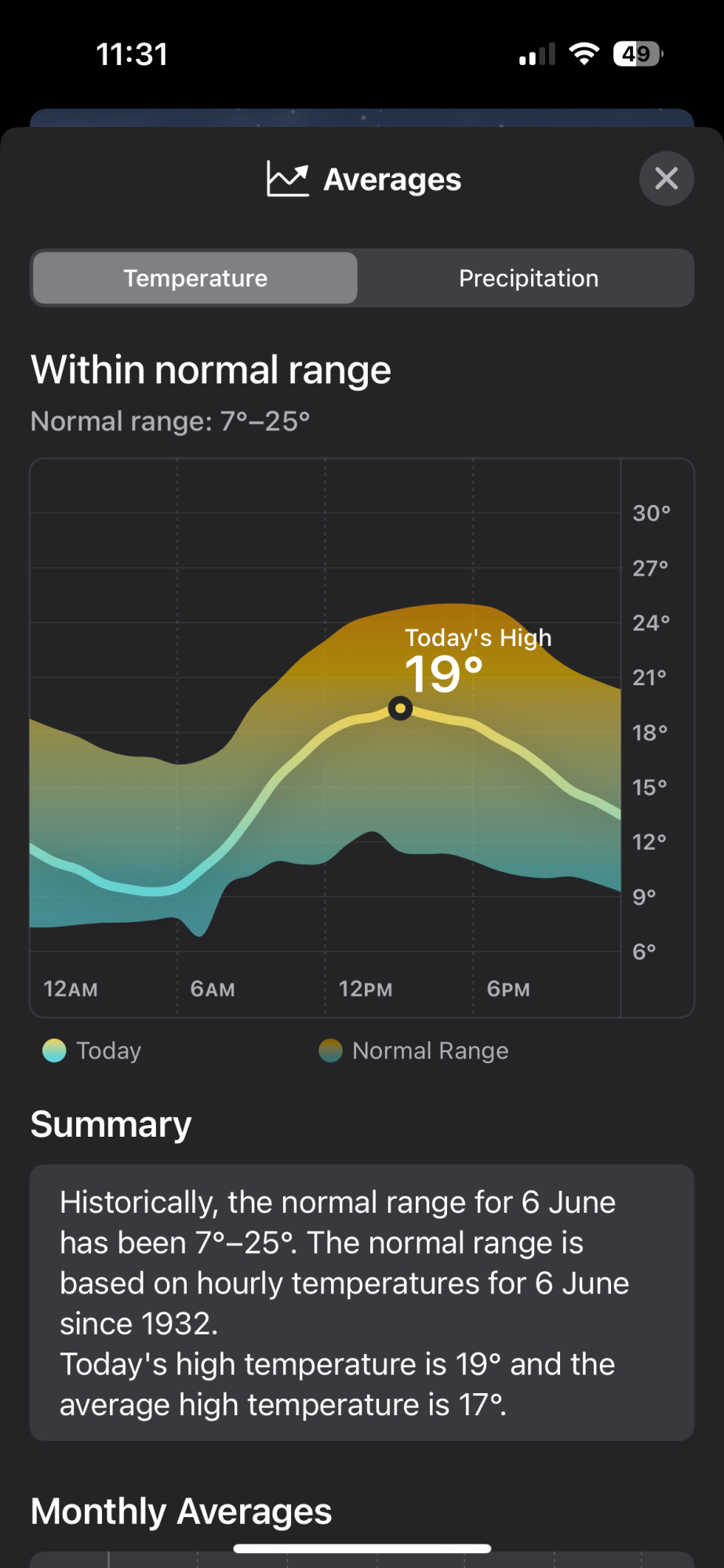The width and height of the screenshot is (724, 1568).
Task: Close the Averages sheet
Action: click(x=666, y=179)
